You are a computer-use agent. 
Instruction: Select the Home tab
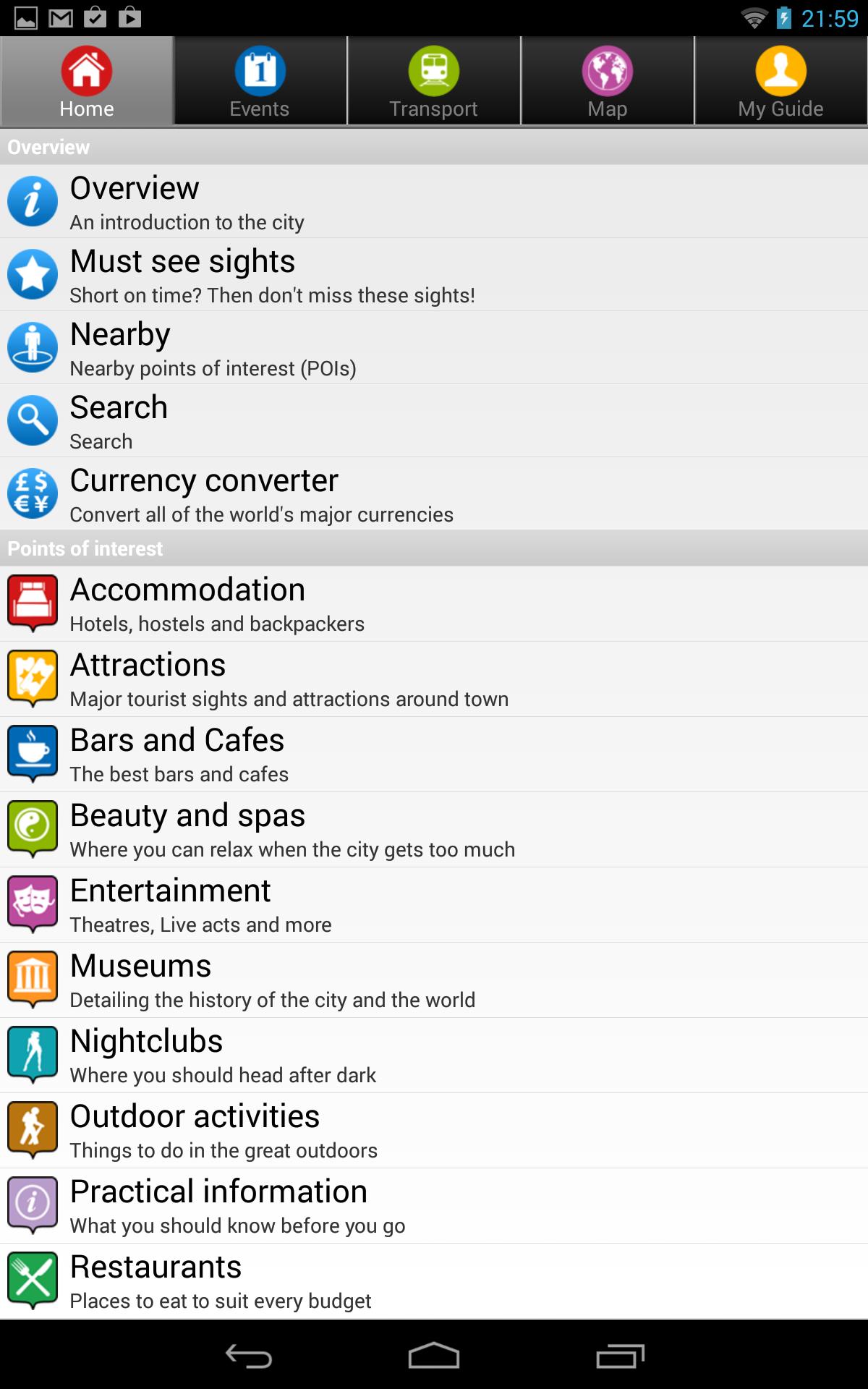(x=87, y=82)
